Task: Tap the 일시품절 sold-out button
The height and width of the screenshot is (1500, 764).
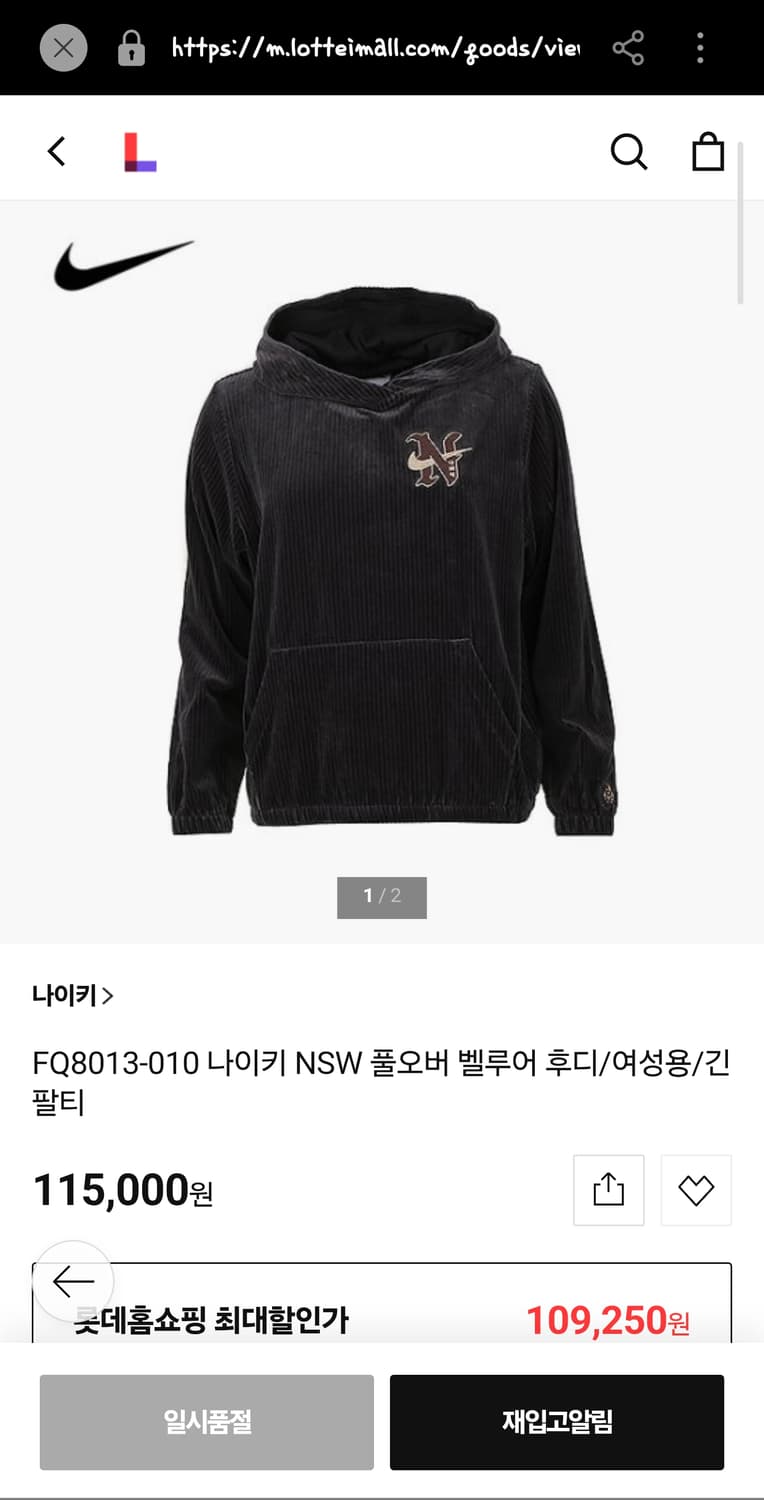Action: coord(207,1422)
